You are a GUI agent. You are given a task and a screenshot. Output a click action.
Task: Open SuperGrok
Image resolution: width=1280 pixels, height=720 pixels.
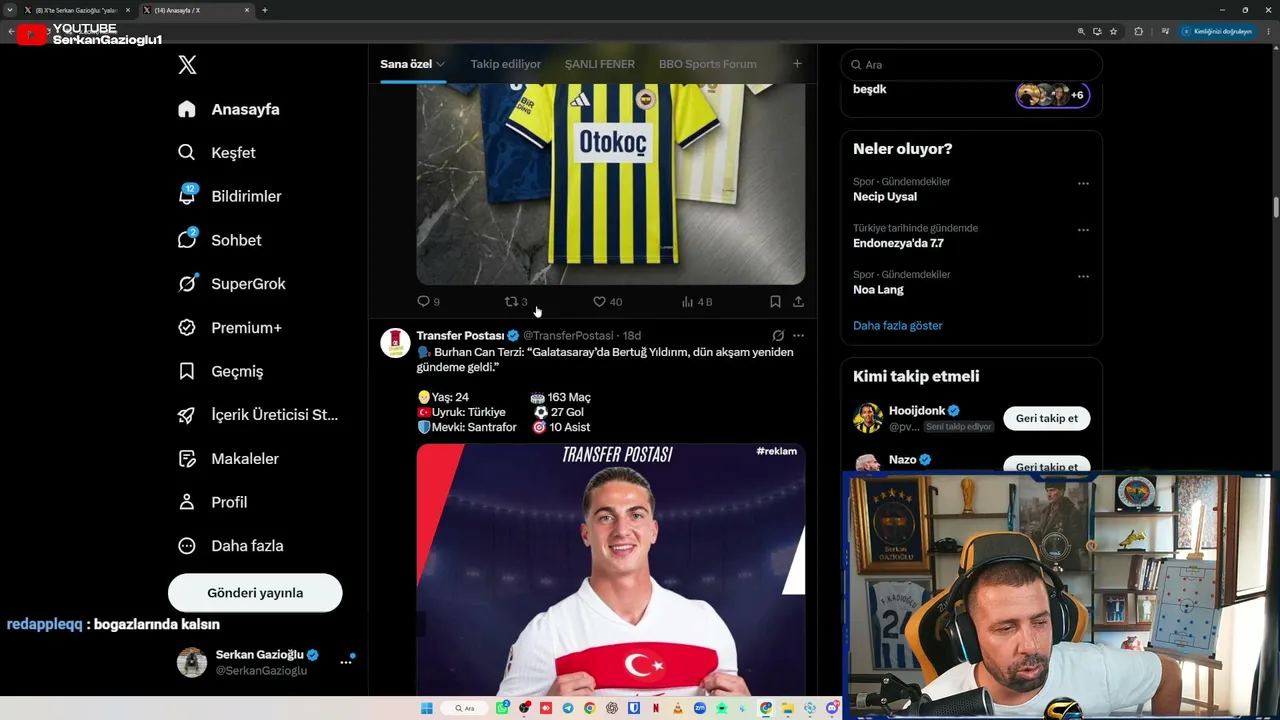click(x=232, y=284)
